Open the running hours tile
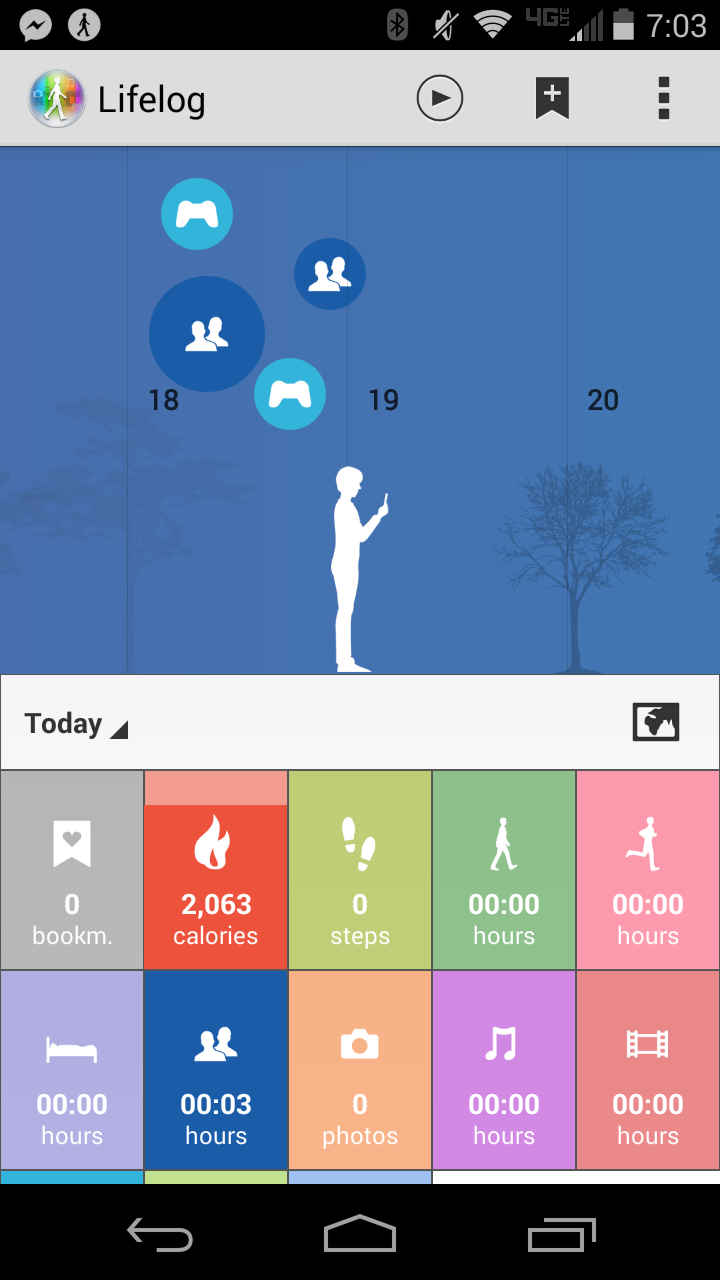720x1280 pixels. pos(648,870)
